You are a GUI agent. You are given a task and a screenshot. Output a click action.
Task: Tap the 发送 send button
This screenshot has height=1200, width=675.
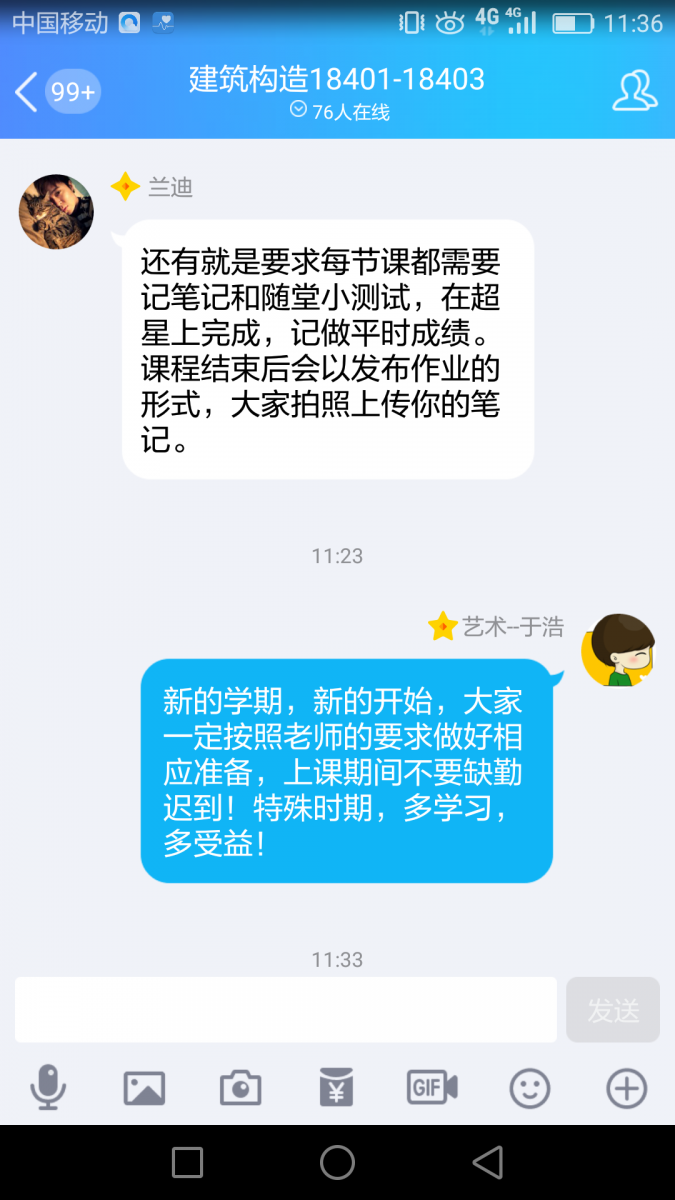[612, 1010]
